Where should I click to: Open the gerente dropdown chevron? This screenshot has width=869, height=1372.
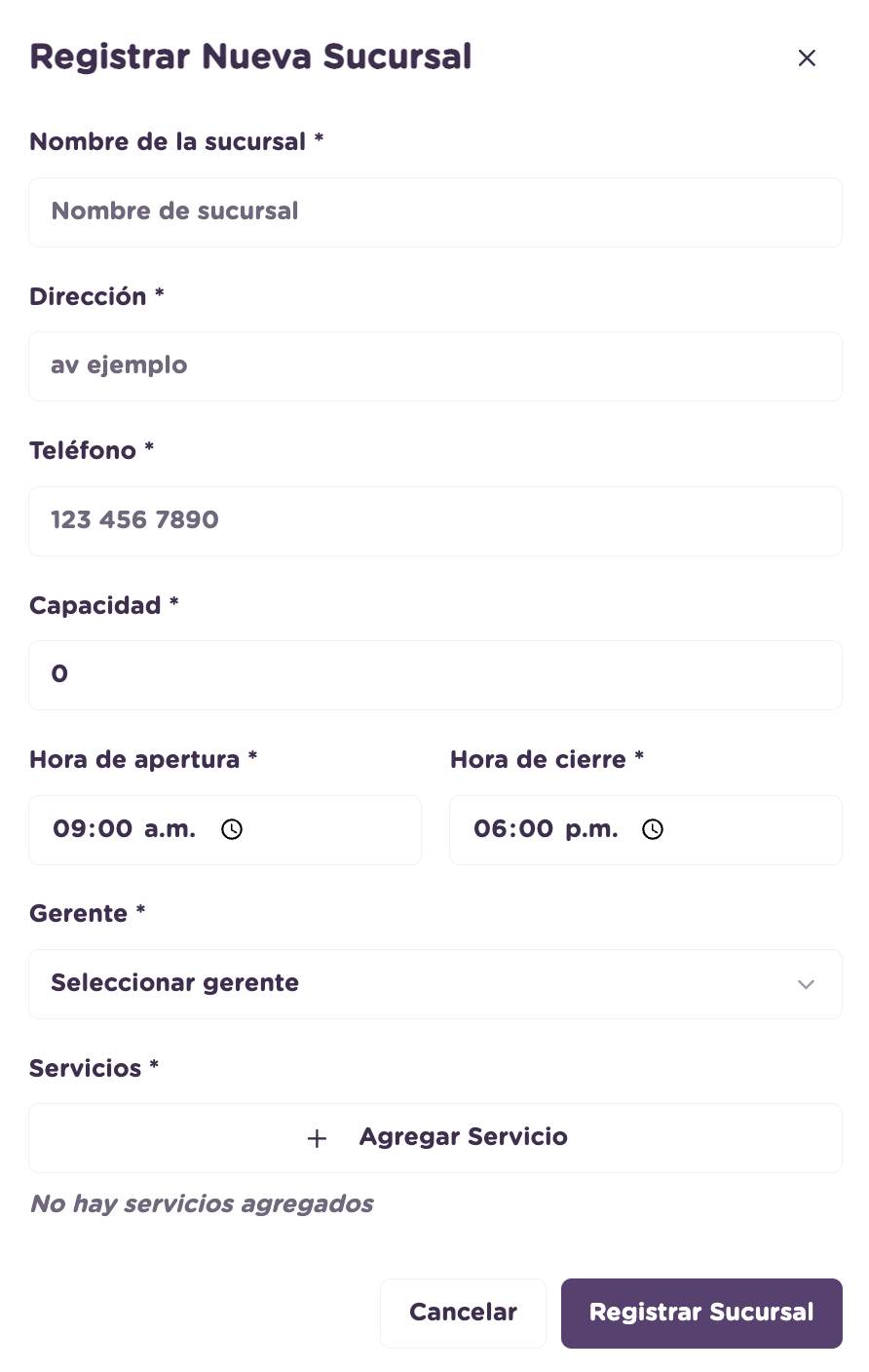pyautogui.click(x=806, y=984)
